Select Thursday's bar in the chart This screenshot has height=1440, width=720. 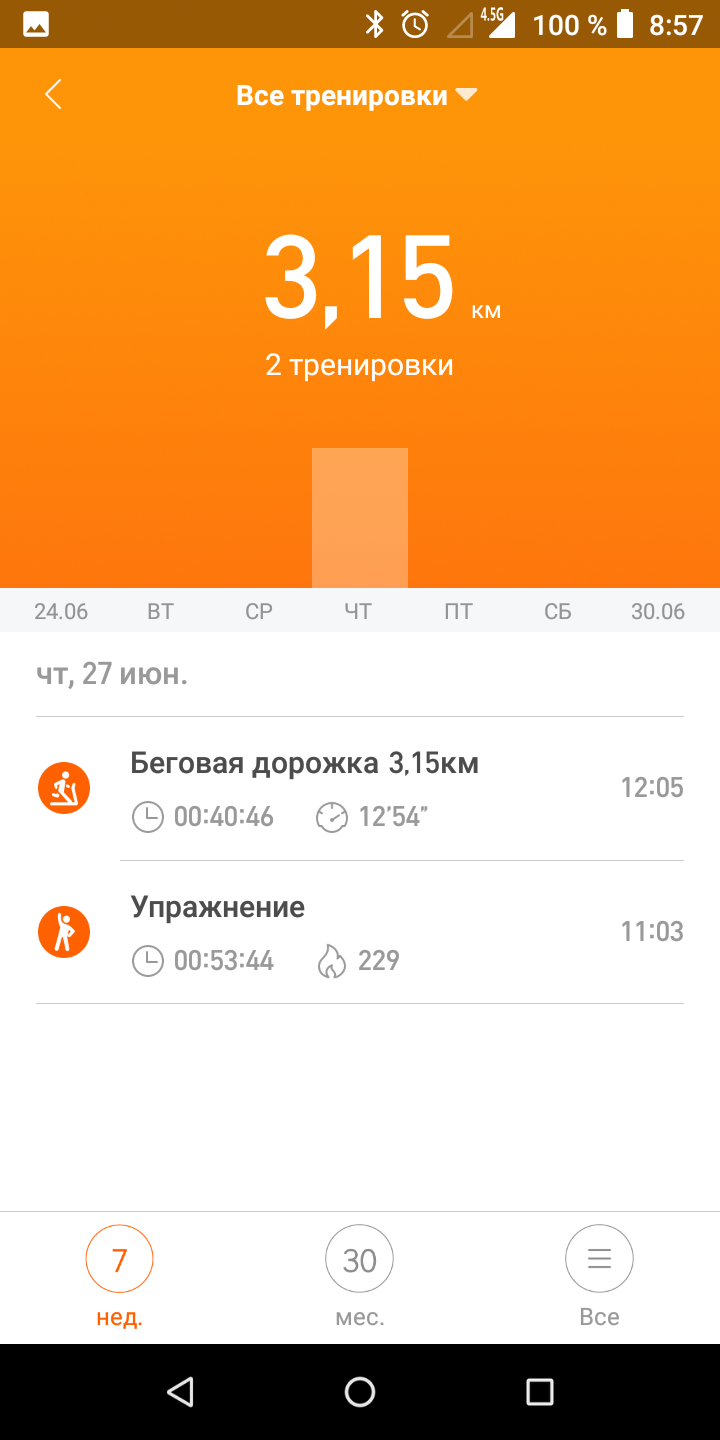pos(359,518)
